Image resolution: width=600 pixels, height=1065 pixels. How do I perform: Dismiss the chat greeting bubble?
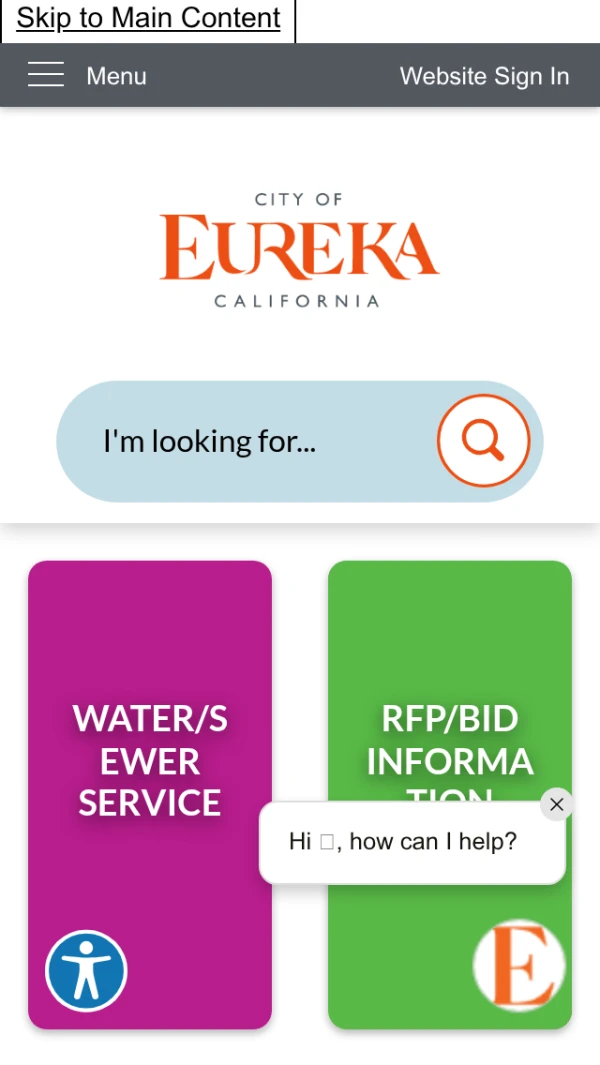pyautogui.click(x=557, y=804)
